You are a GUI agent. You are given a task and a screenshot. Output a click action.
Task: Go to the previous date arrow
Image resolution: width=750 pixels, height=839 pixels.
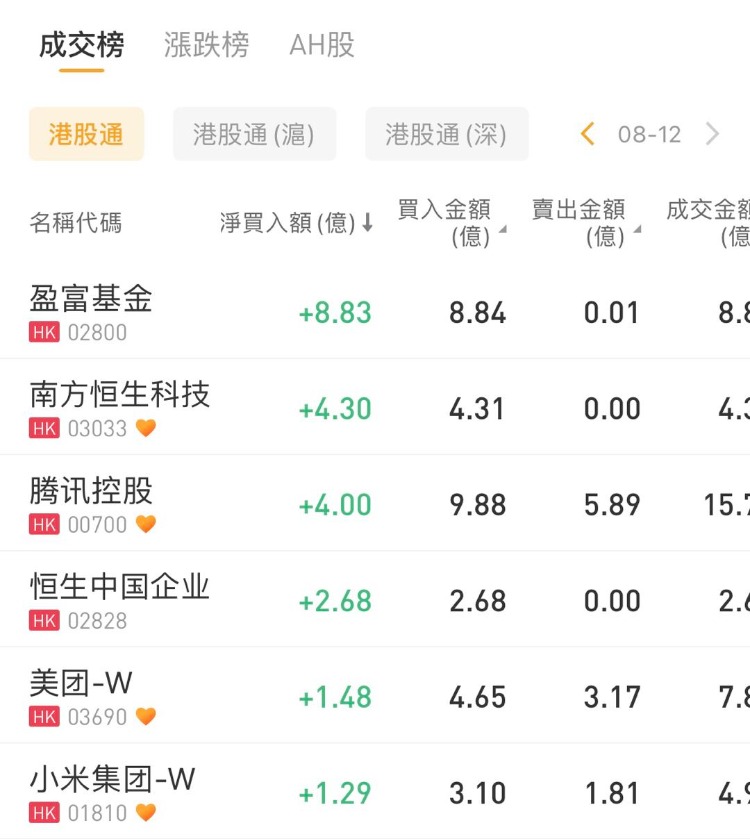[x=588, y=134]
